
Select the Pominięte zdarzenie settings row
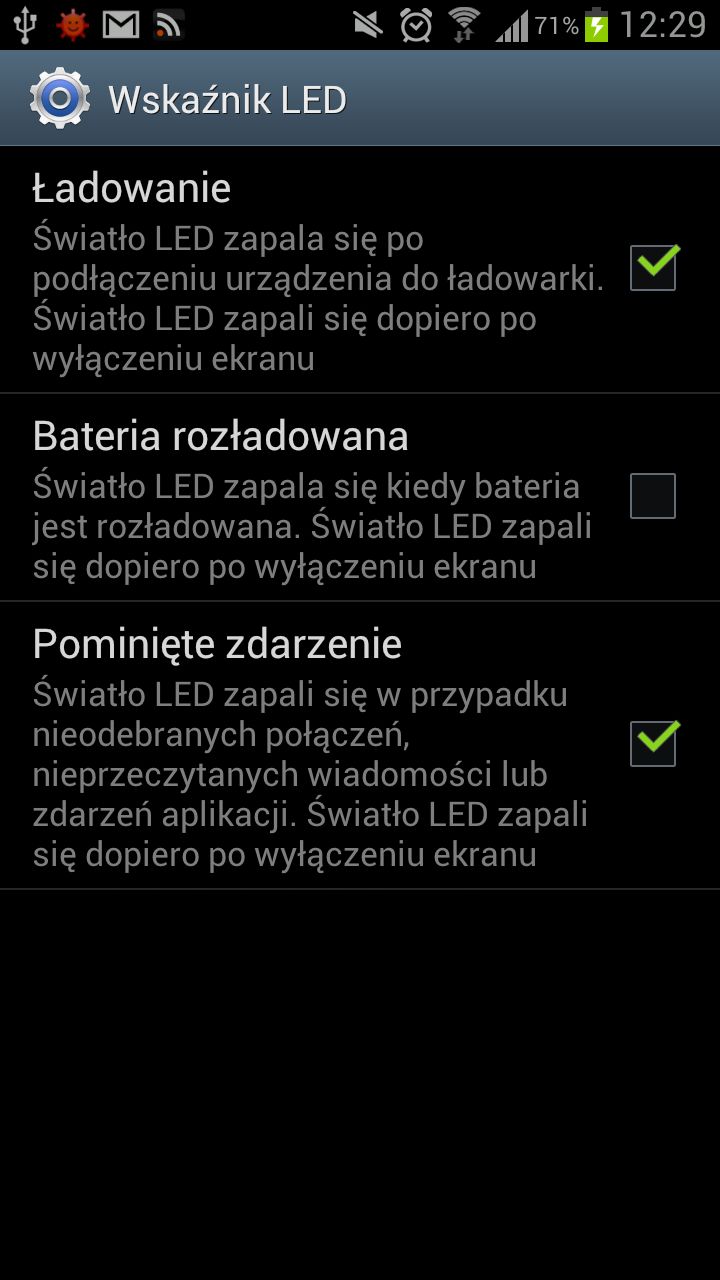point(300,745)
